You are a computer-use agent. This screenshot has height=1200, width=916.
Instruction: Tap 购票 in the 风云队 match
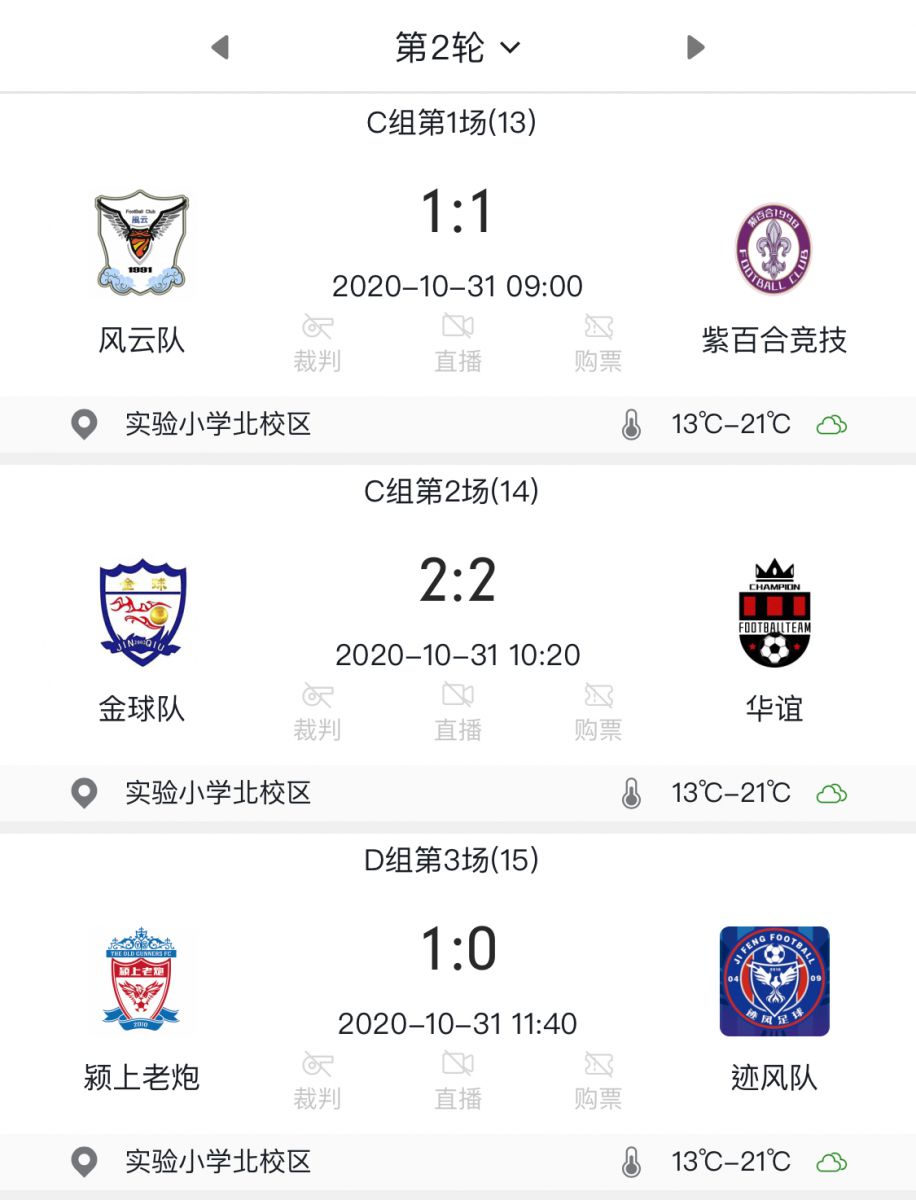point(598,343)
